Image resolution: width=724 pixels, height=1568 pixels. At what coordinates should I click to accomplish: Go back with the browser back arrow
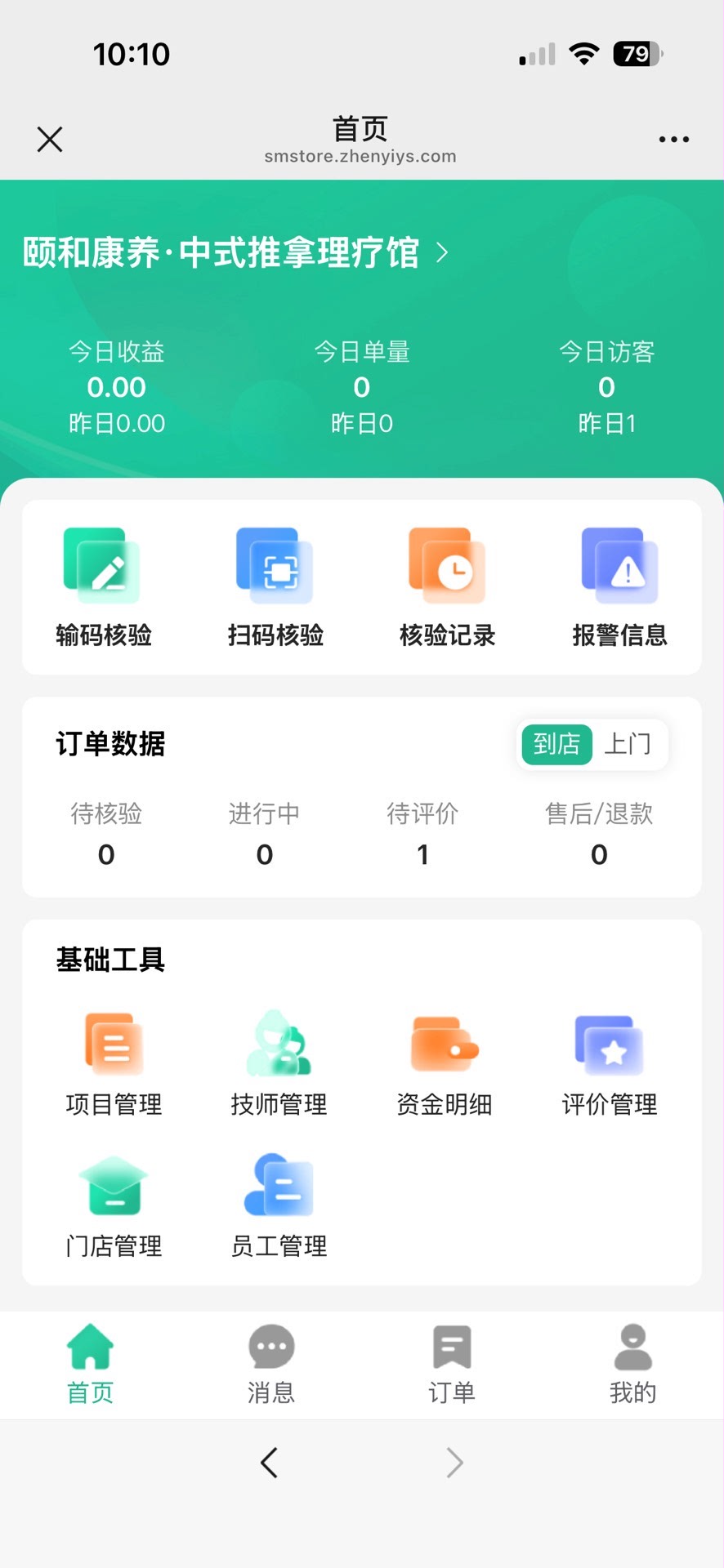[269, 1463]
